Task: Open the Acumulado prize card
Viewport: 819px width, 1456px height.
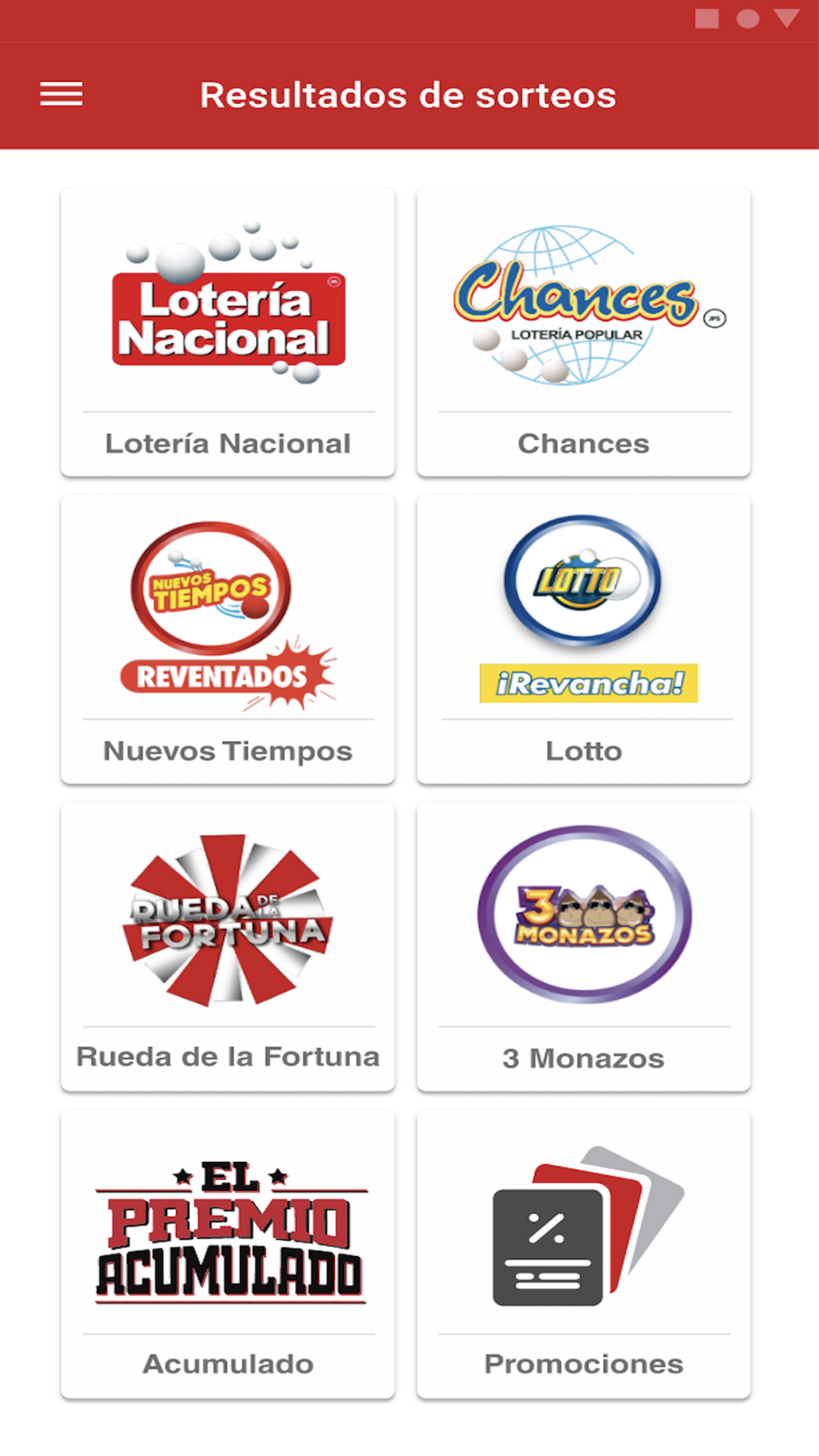Action: pos(228,1255)
